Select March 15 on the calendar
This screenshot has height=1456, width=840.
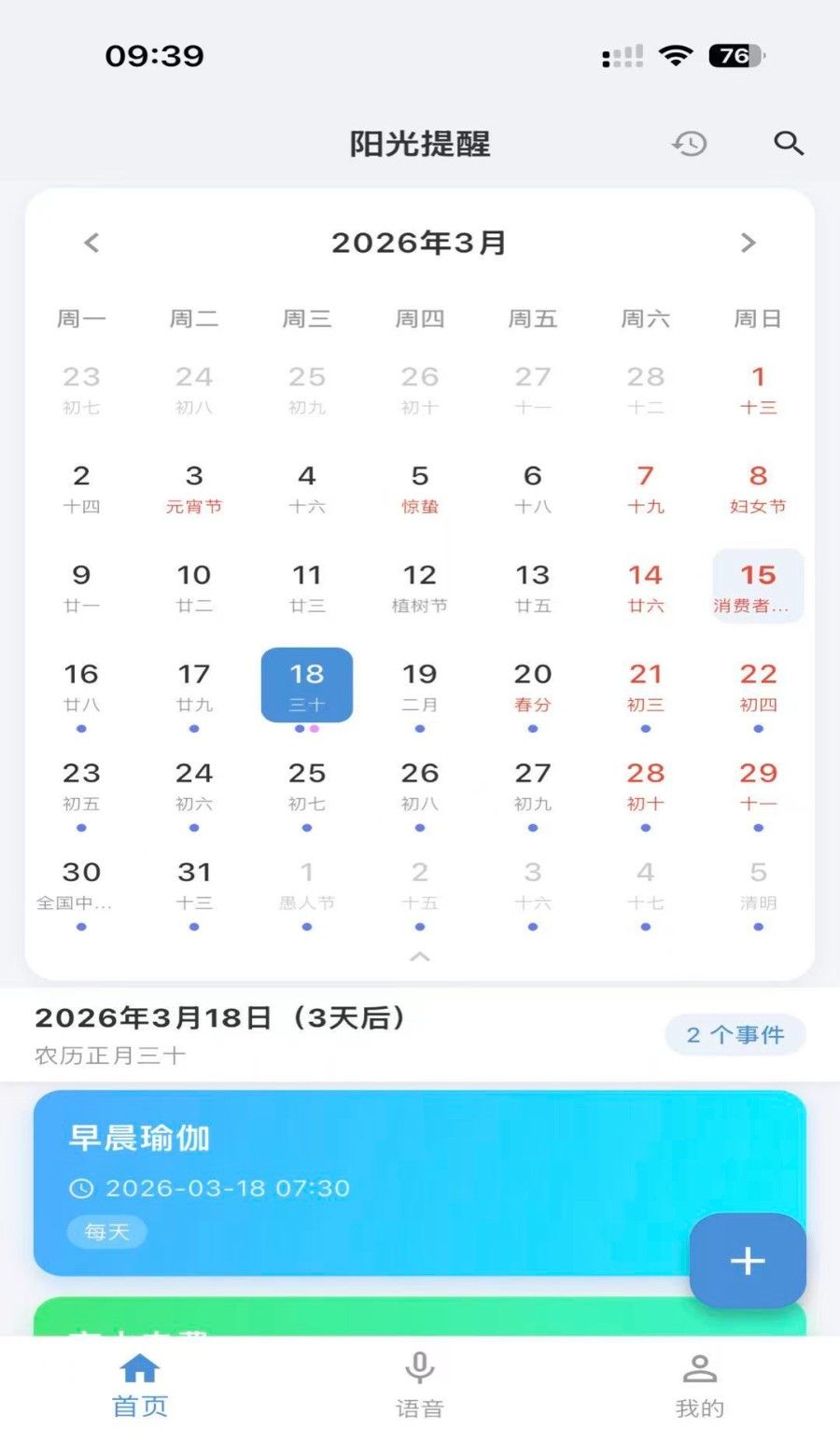click(x=758, y=586)
